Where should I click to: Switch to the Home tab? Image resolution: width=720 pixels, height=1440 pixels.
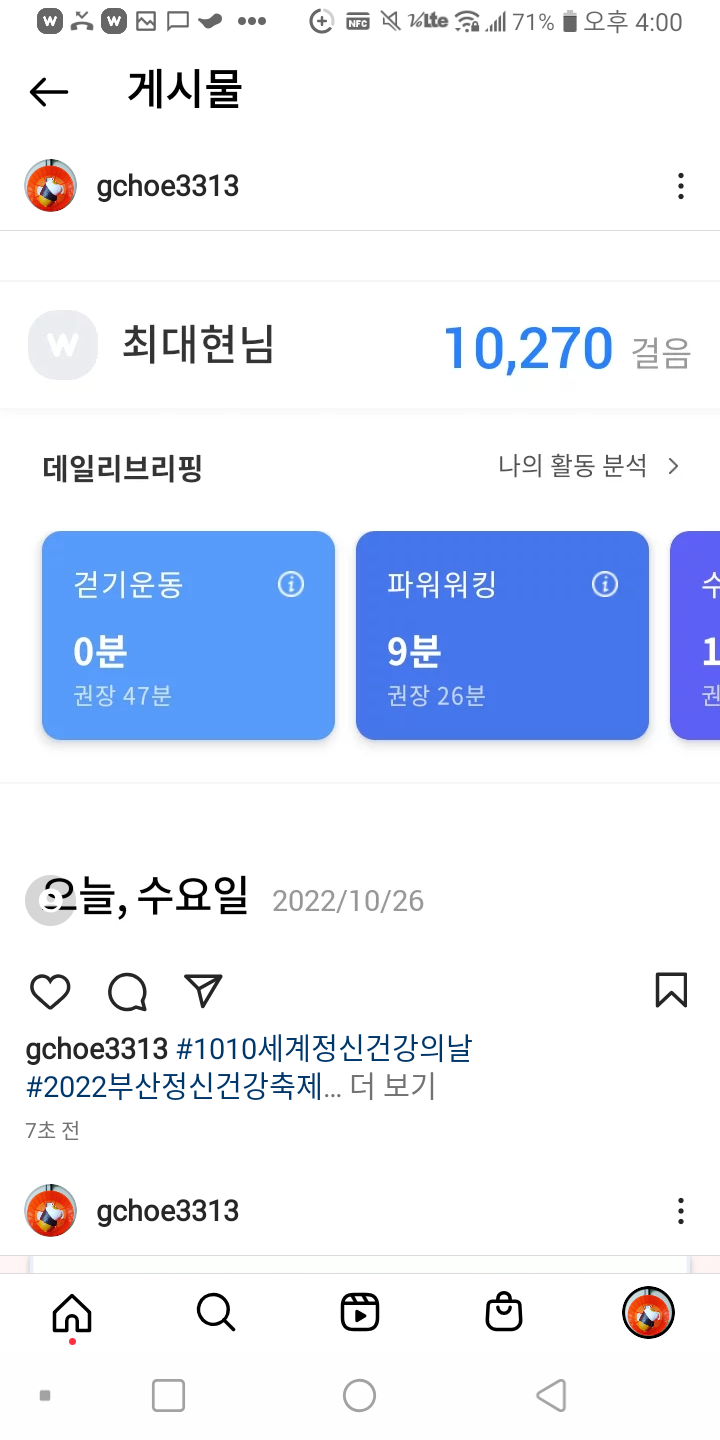[72, 1311]
